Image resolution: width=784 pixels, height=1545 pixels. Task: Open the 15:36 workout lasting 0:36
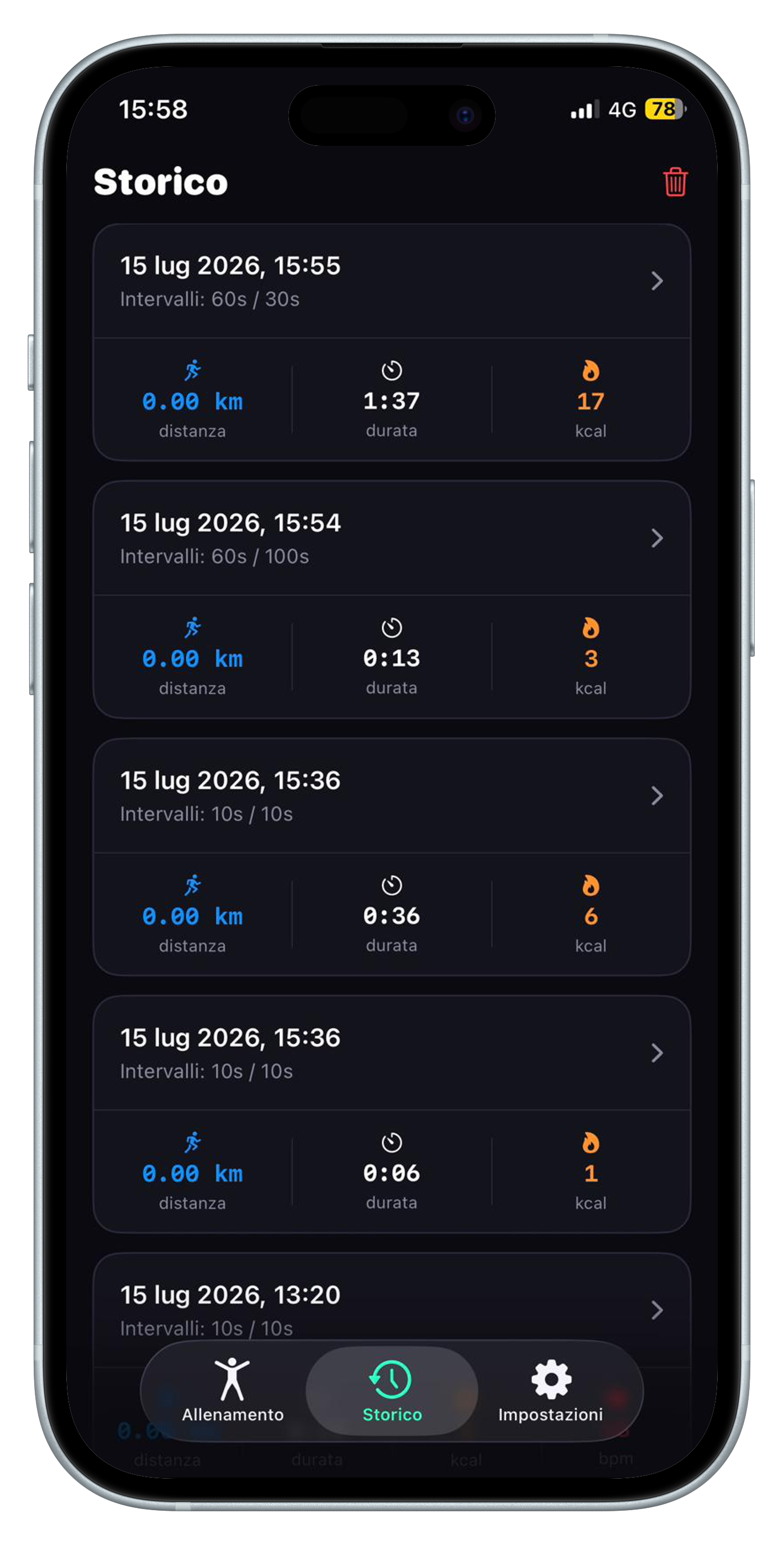click(x=392, y=856)
